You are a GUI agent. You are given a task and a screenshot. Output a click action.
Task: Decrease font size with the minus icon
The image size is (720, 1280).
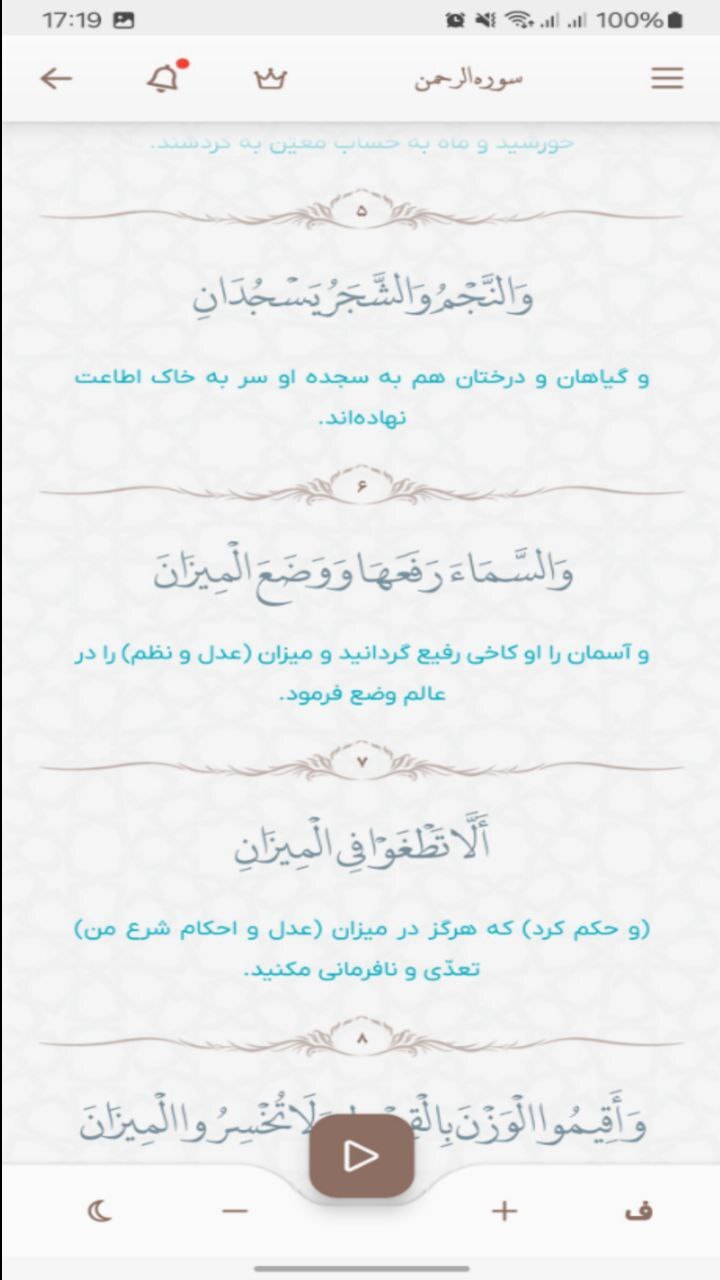point(233,1210)
